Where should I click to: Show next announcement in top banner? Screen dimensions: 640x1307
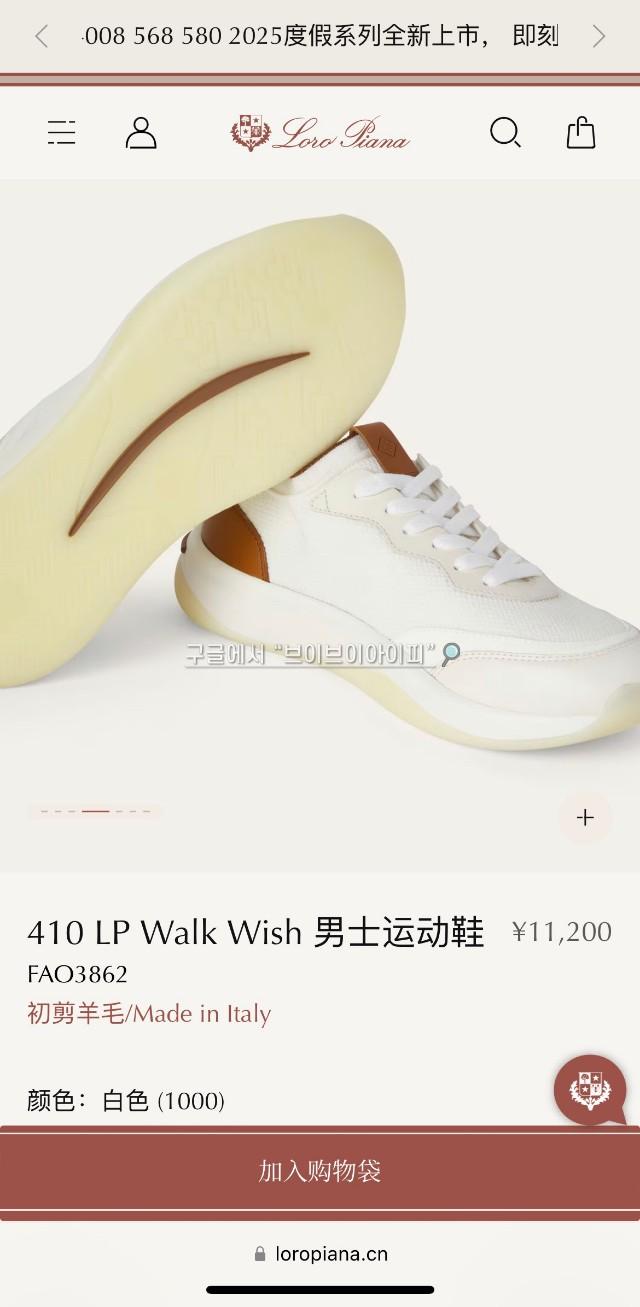click(x=598, y=37)
